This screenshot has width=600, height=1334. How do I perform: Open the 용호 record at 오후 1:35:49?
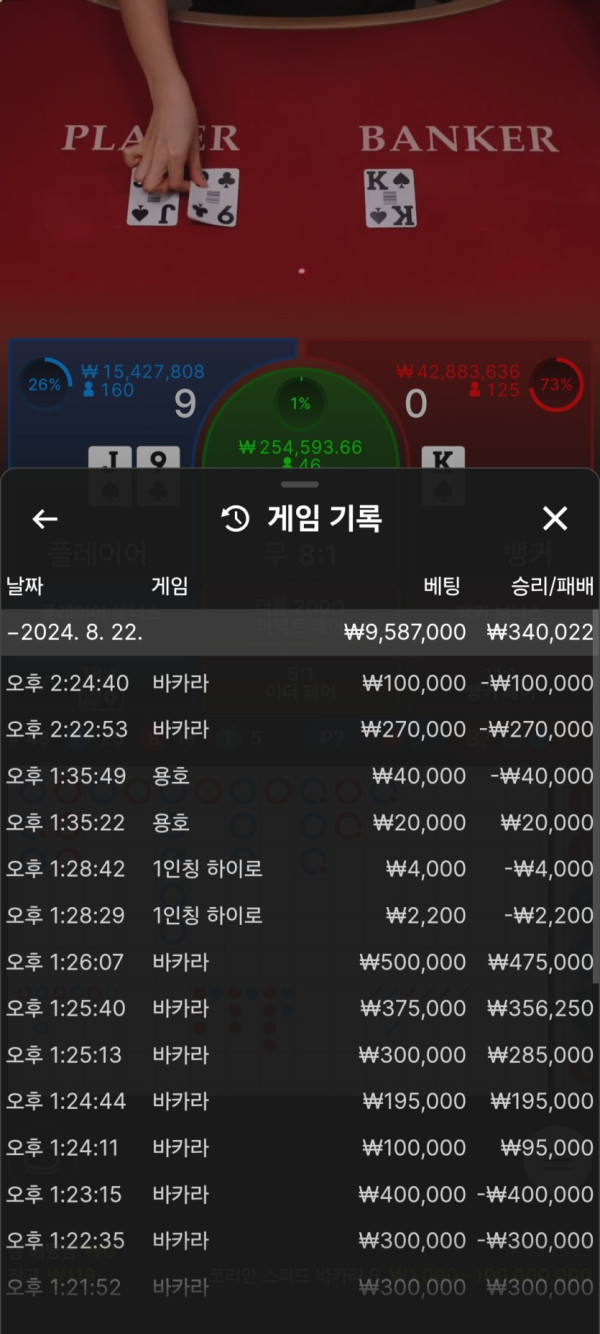click(x=300, y=776)
